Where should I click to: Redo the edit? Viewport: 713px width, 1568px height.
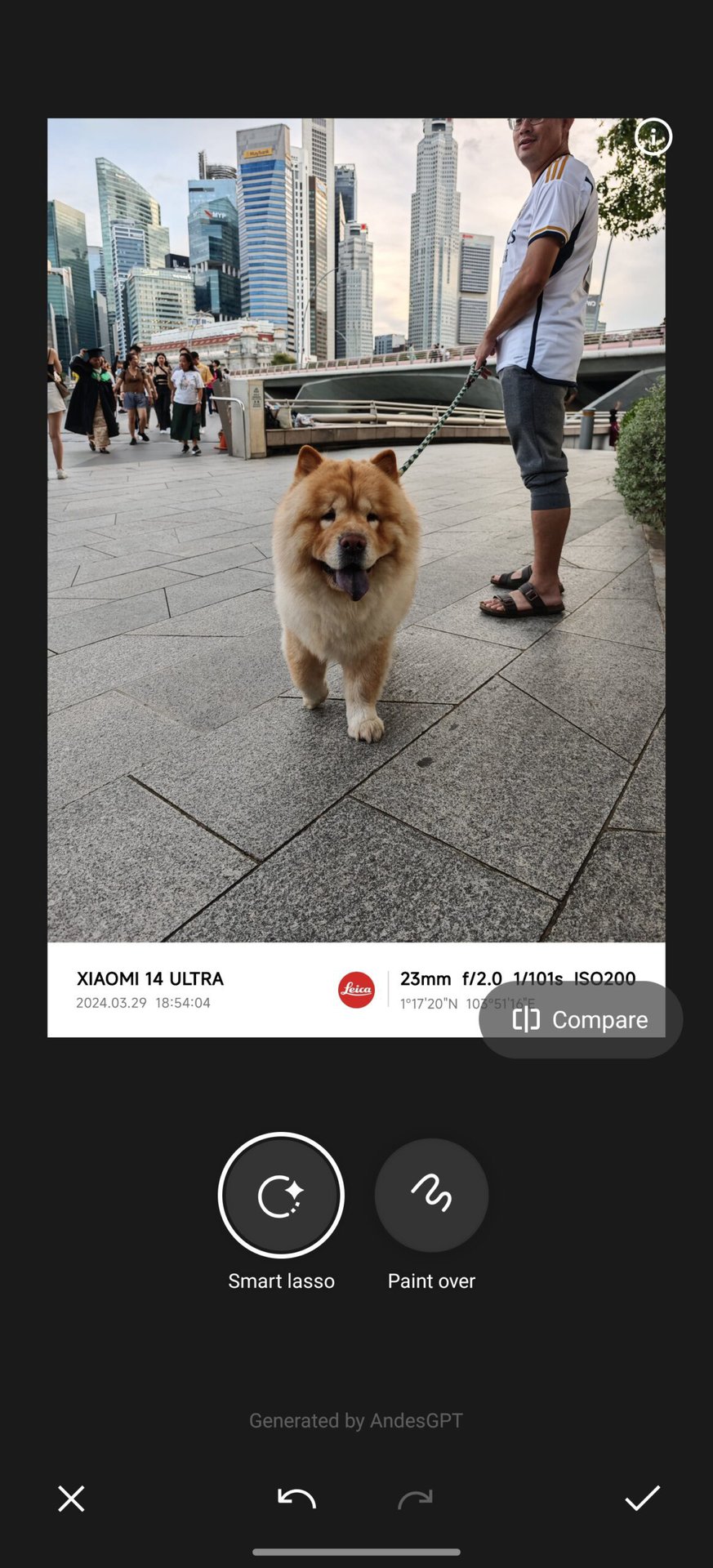point(415,1499)
